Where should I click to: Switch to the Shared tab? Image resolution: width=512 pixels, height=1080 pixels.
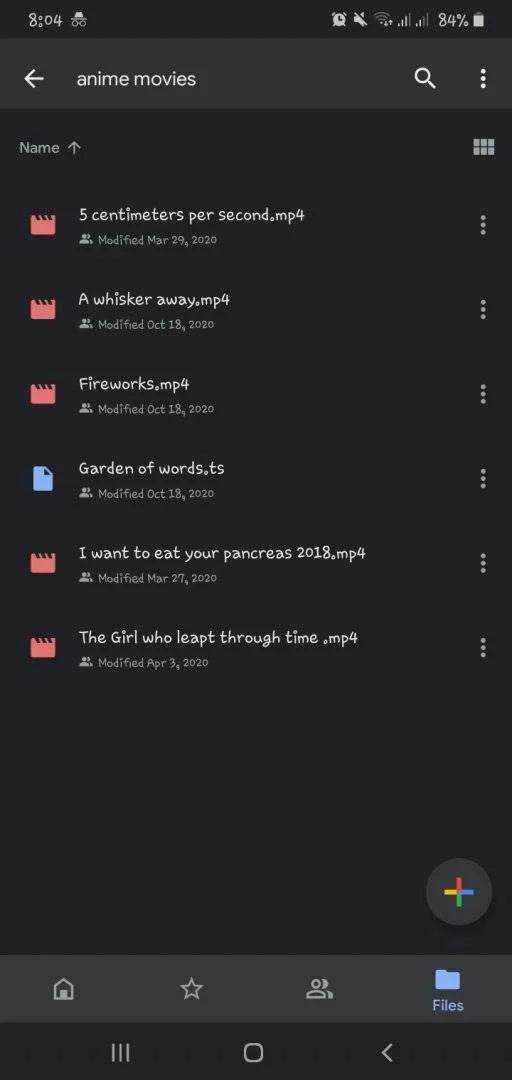[320, 989]
